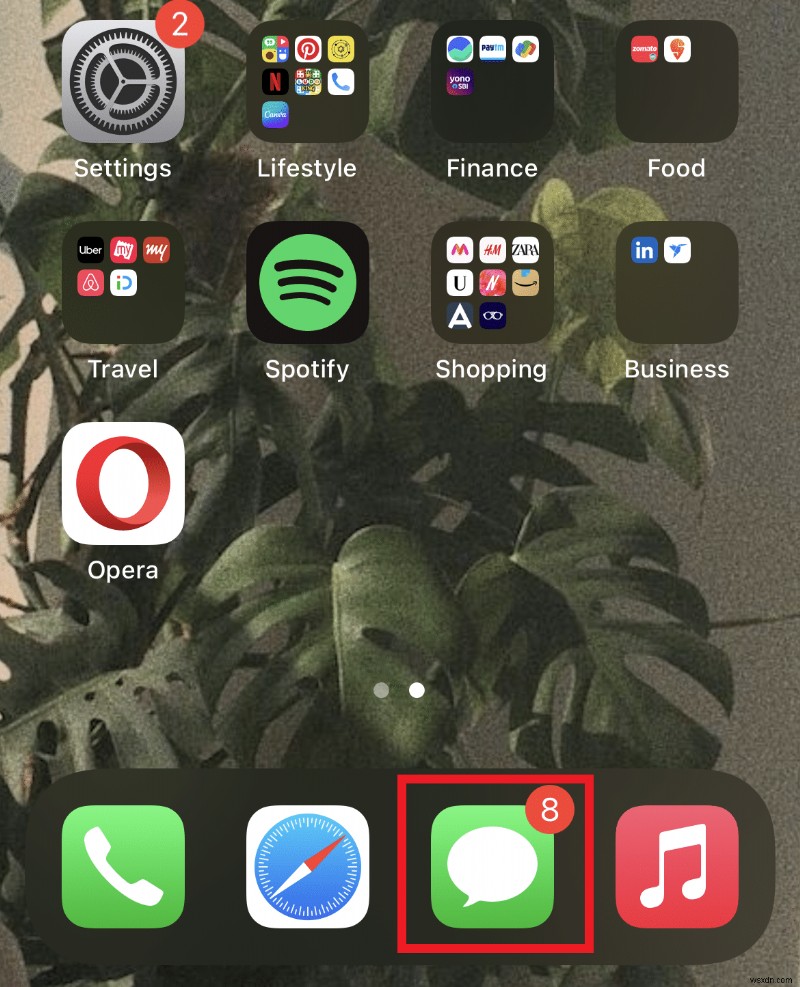800x987 pixels.
Task: Open the Business folder
Action: (676, 283)
